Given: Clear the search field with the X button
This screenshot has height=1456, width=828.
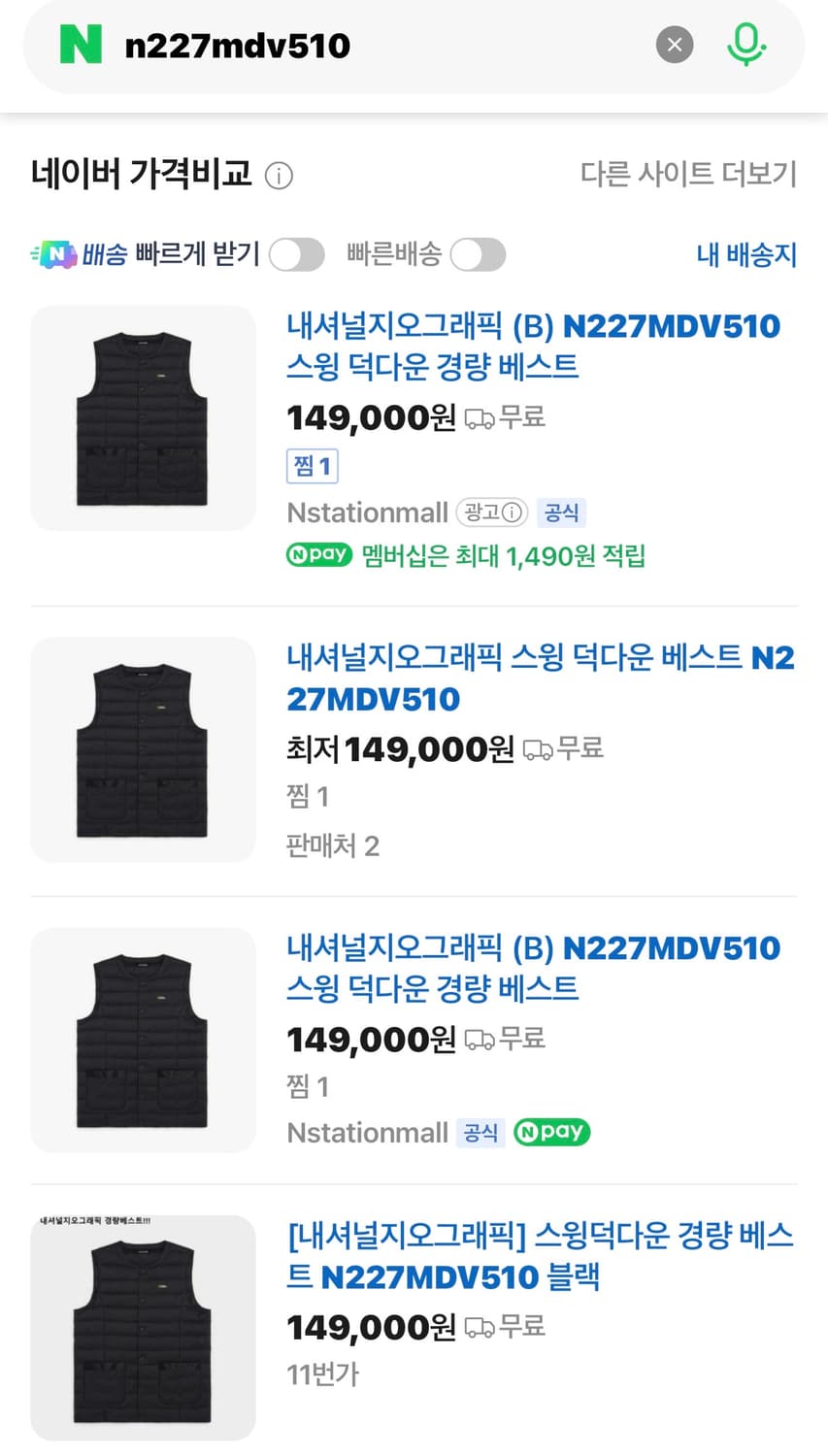Looking at the screenshot, I should (674, 45).
